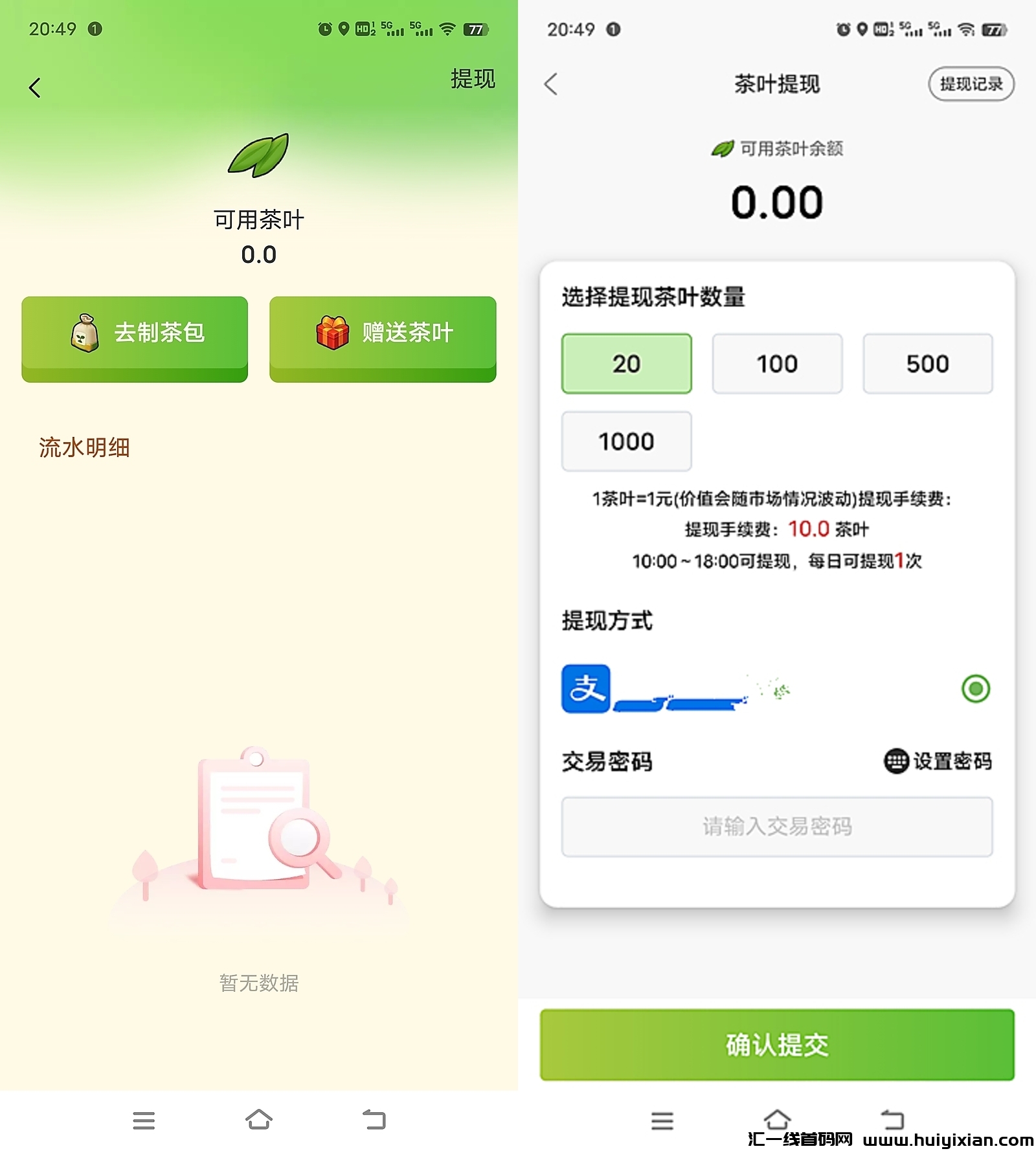The height and width of the screenshot is (1151, 1036).
Task: Select the 1000 withdrawal amount
Action: (626, 441)
